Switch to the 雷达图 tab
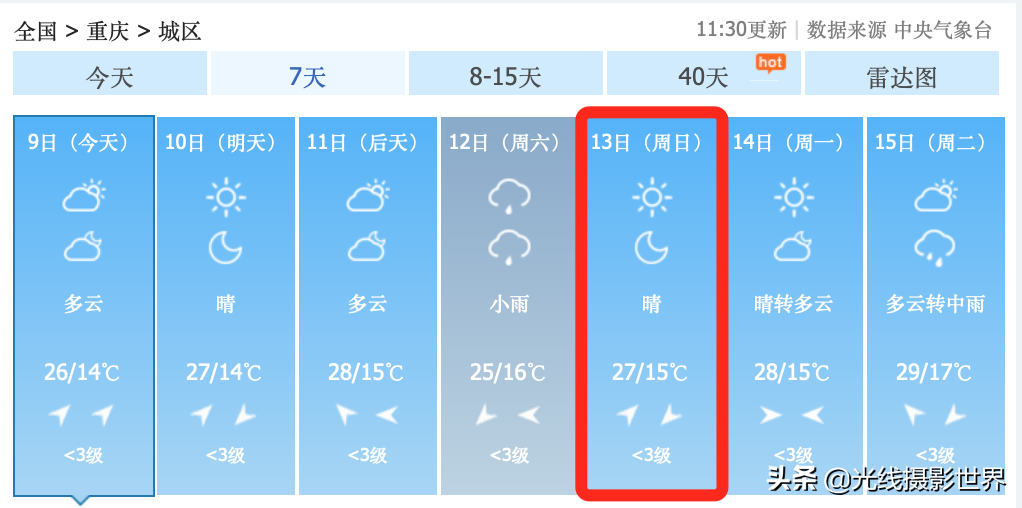This screenshot has height=508, width=1022. pos(901,75)
